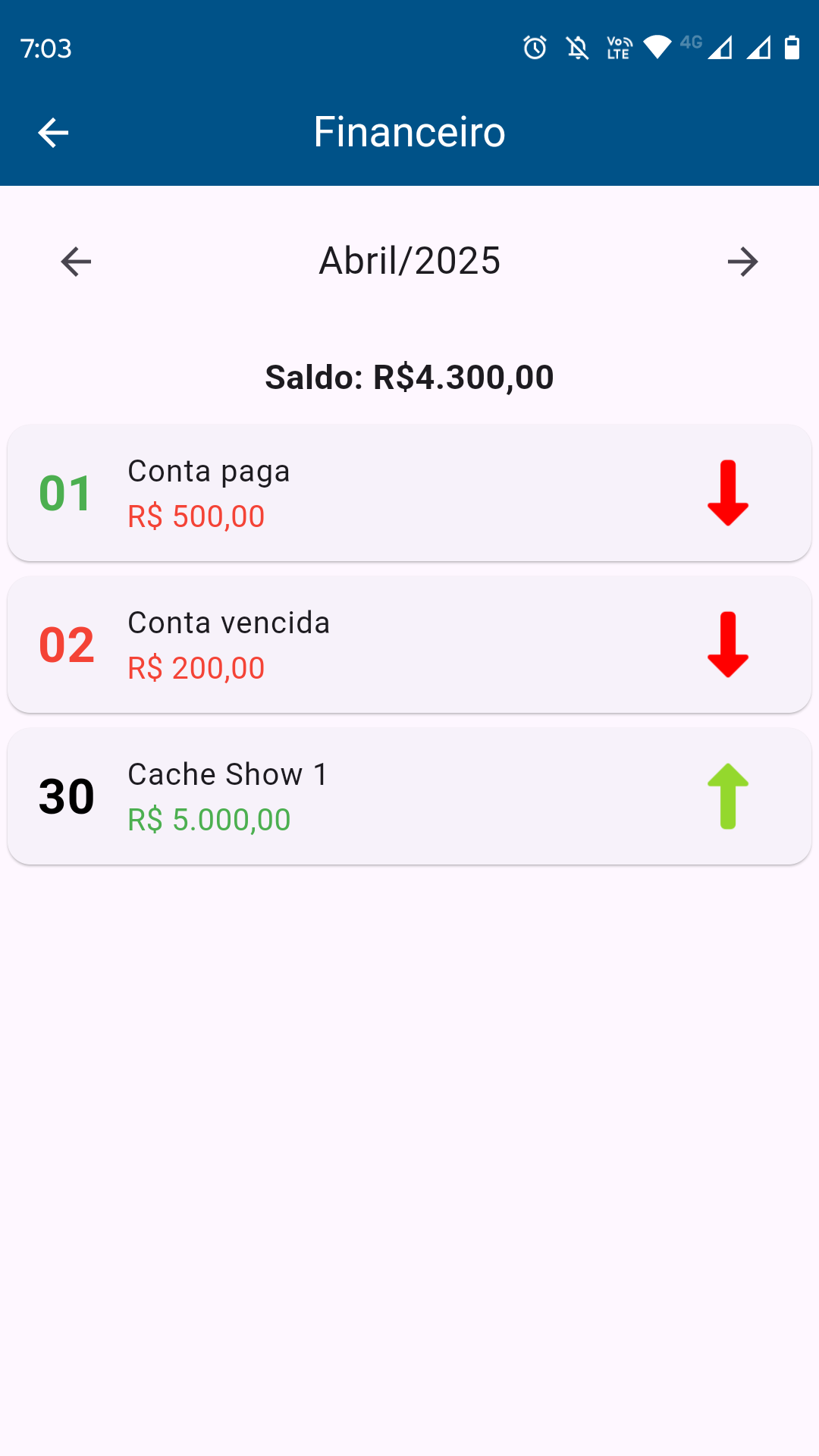
Task: Open the Conta vencida entry
Action: point(409,645)
